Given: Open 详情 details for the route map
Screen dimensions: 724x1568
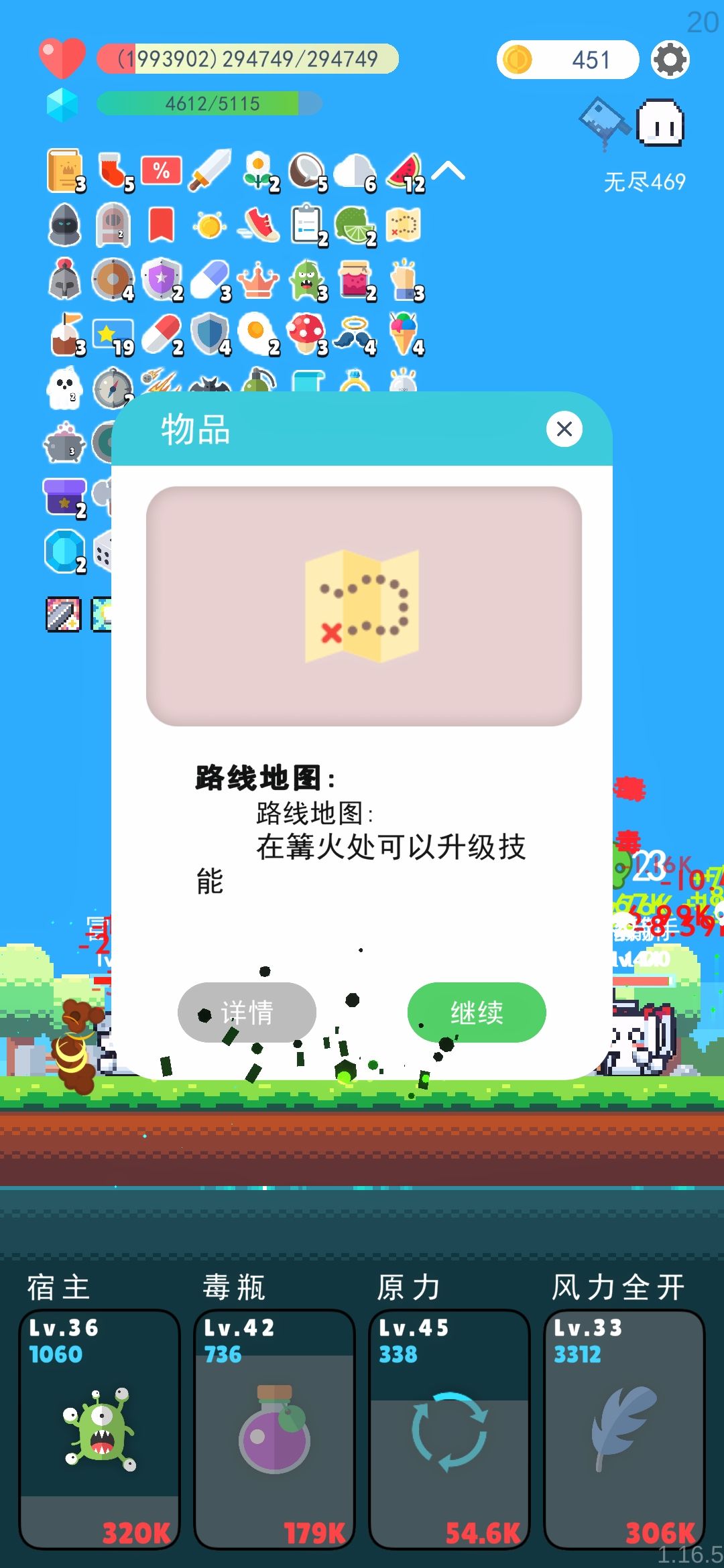Looking at the screenshot, I should pos(247,1012).
